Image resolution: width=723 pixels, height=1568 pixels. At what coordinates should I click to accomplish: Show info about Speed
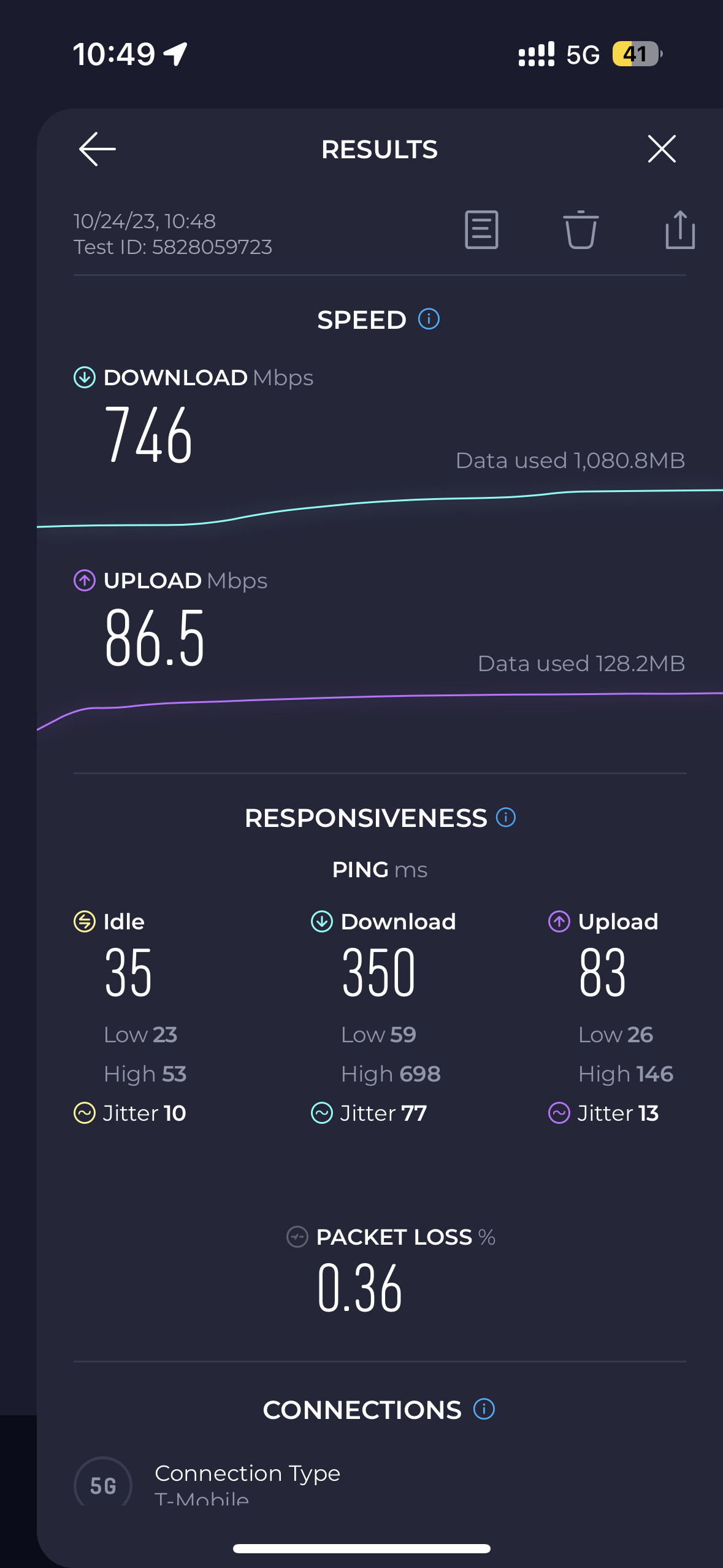click(x=429, y=319)
